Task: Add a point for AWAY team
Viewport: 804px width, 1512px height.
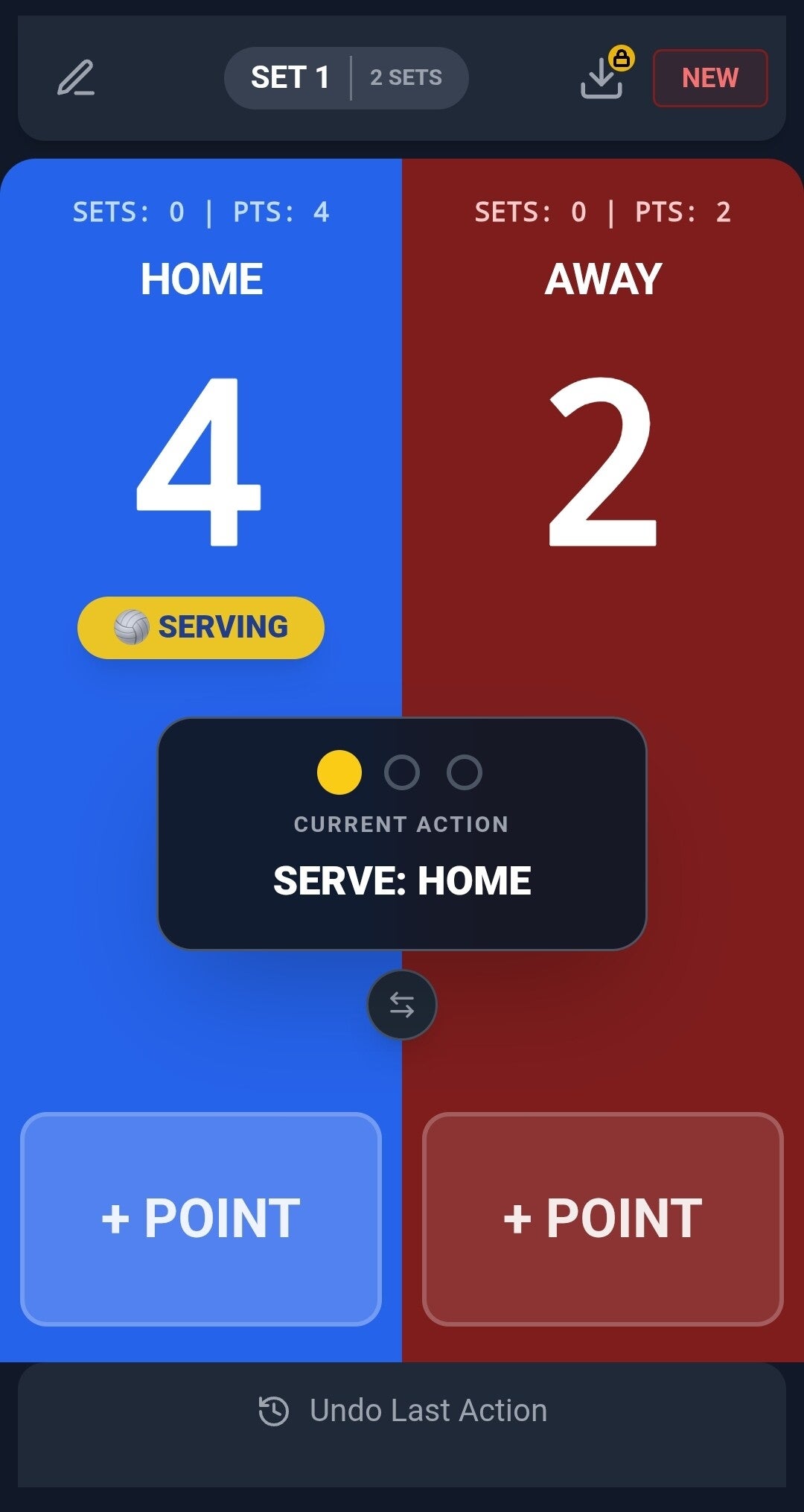Action: (602, 1219)
